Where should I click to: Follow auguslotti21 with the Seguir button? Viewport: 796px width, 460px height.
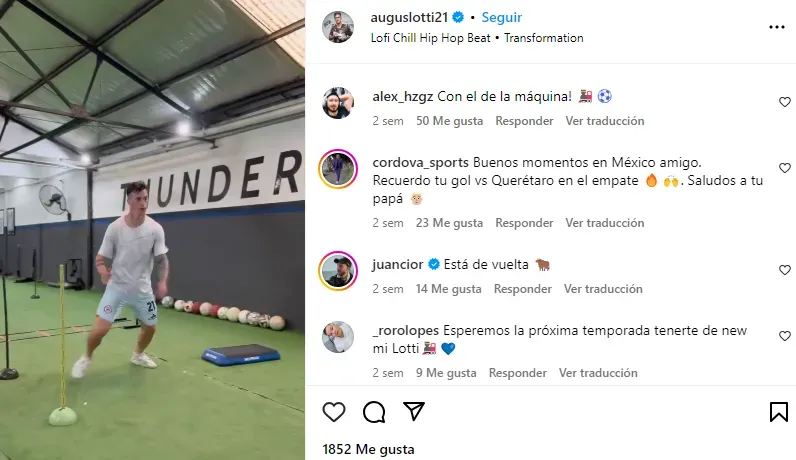pos(501,18)
